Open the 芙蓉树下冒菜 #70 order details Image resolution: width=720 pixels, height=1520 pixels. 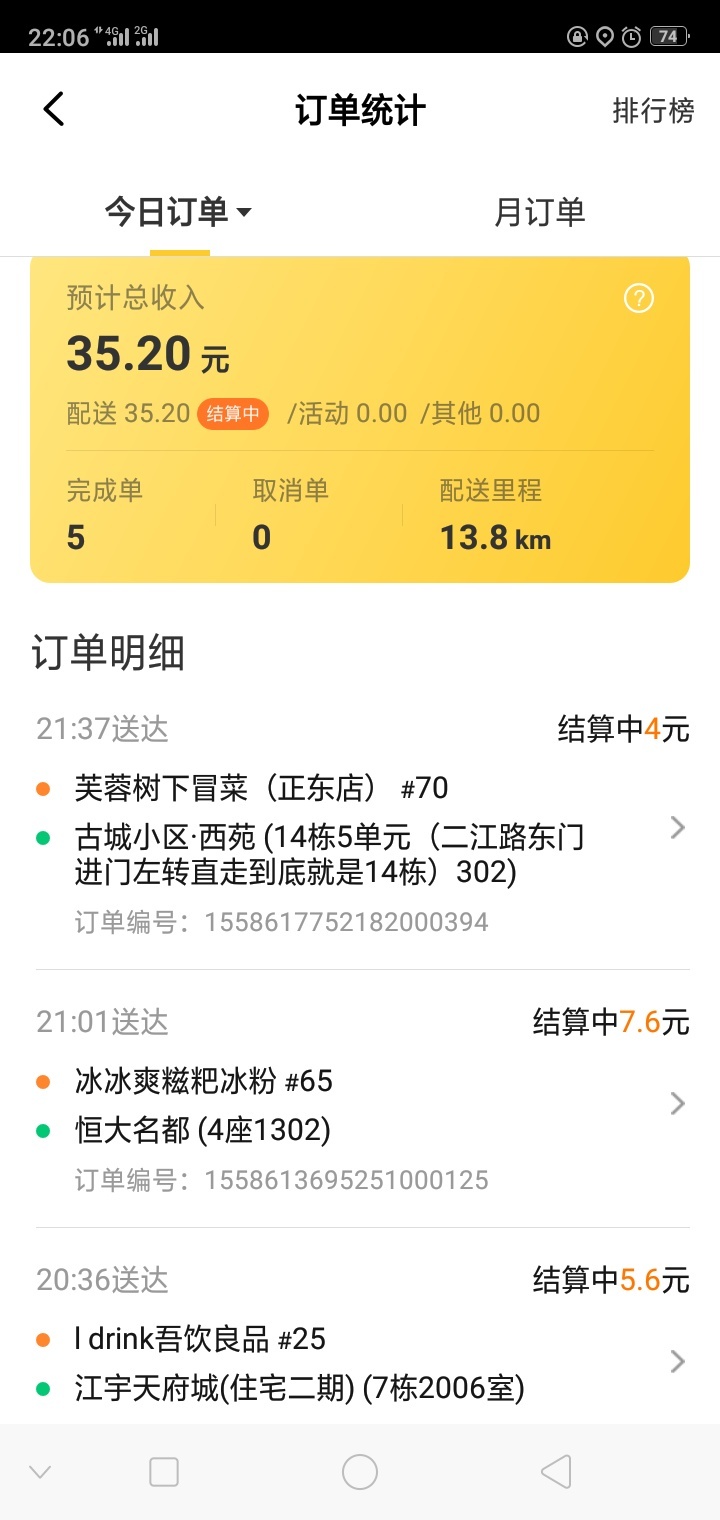tap(362, 827)
